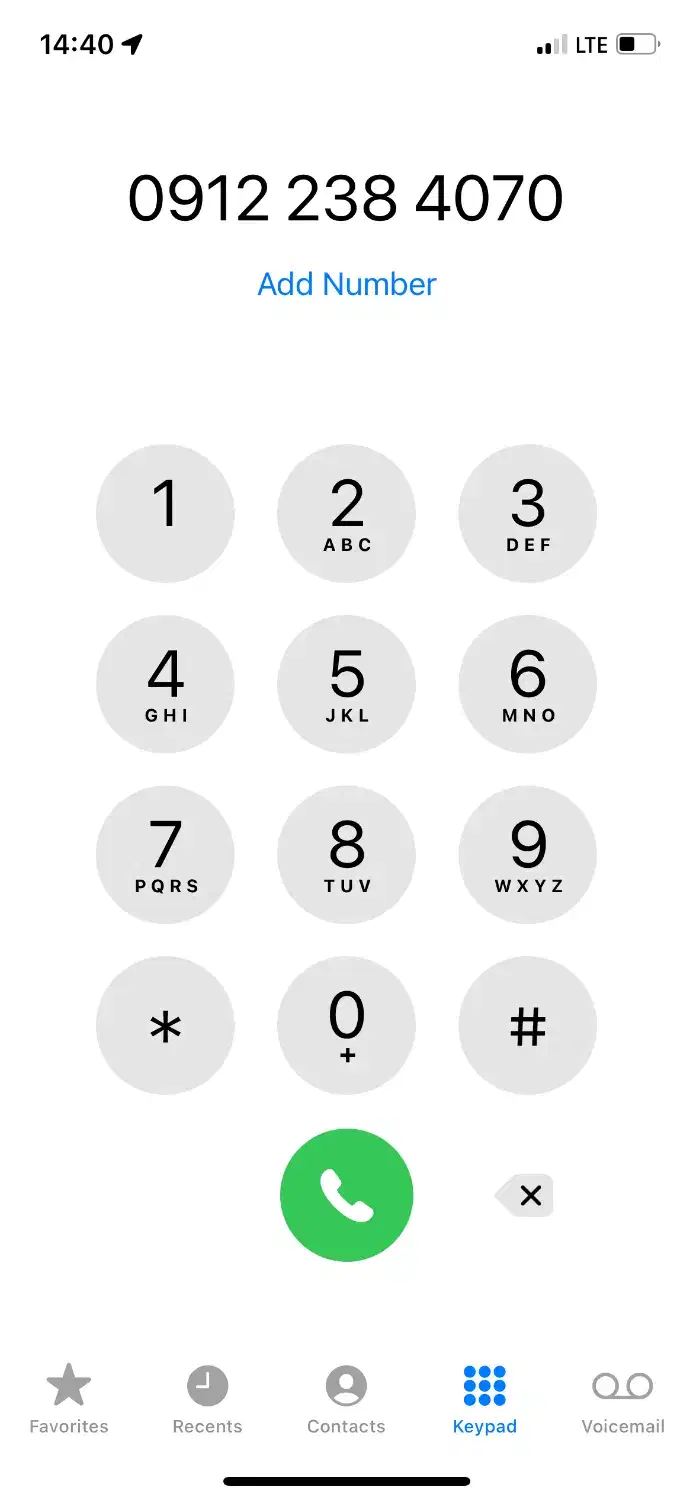This screenshot has height=1500, width=693.
Task: Enter digit 2 on the keypad
Action: pyautogui.click(x=346, y=513)
